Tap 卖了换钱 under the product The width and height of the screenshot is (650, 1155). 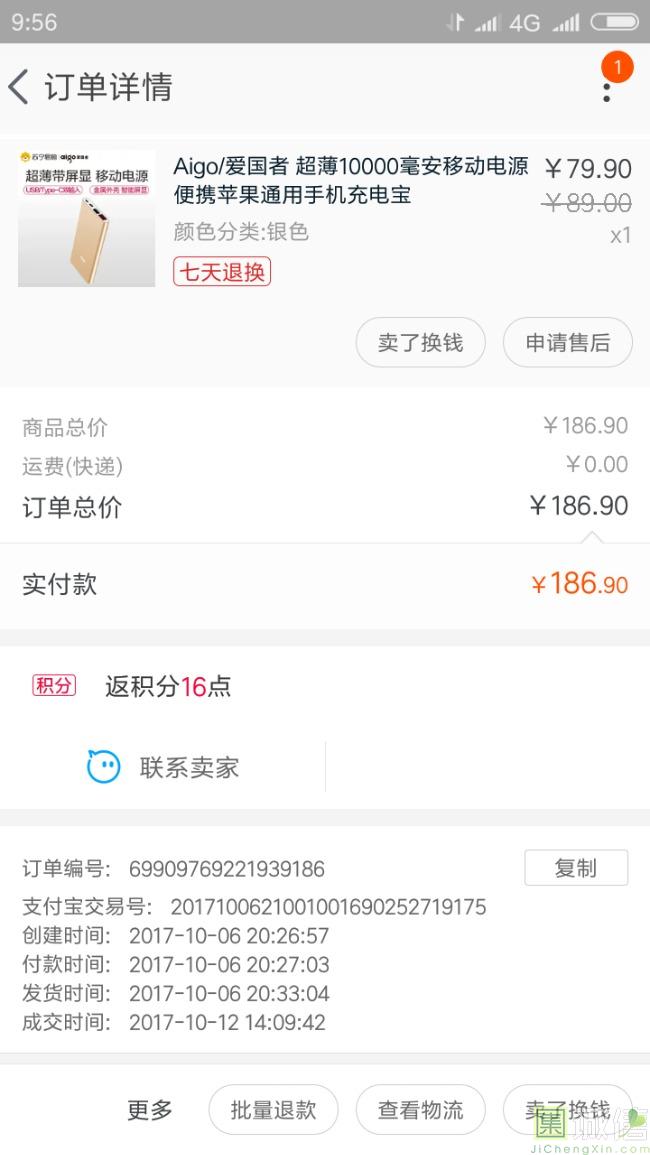click(x=421, y=343)
